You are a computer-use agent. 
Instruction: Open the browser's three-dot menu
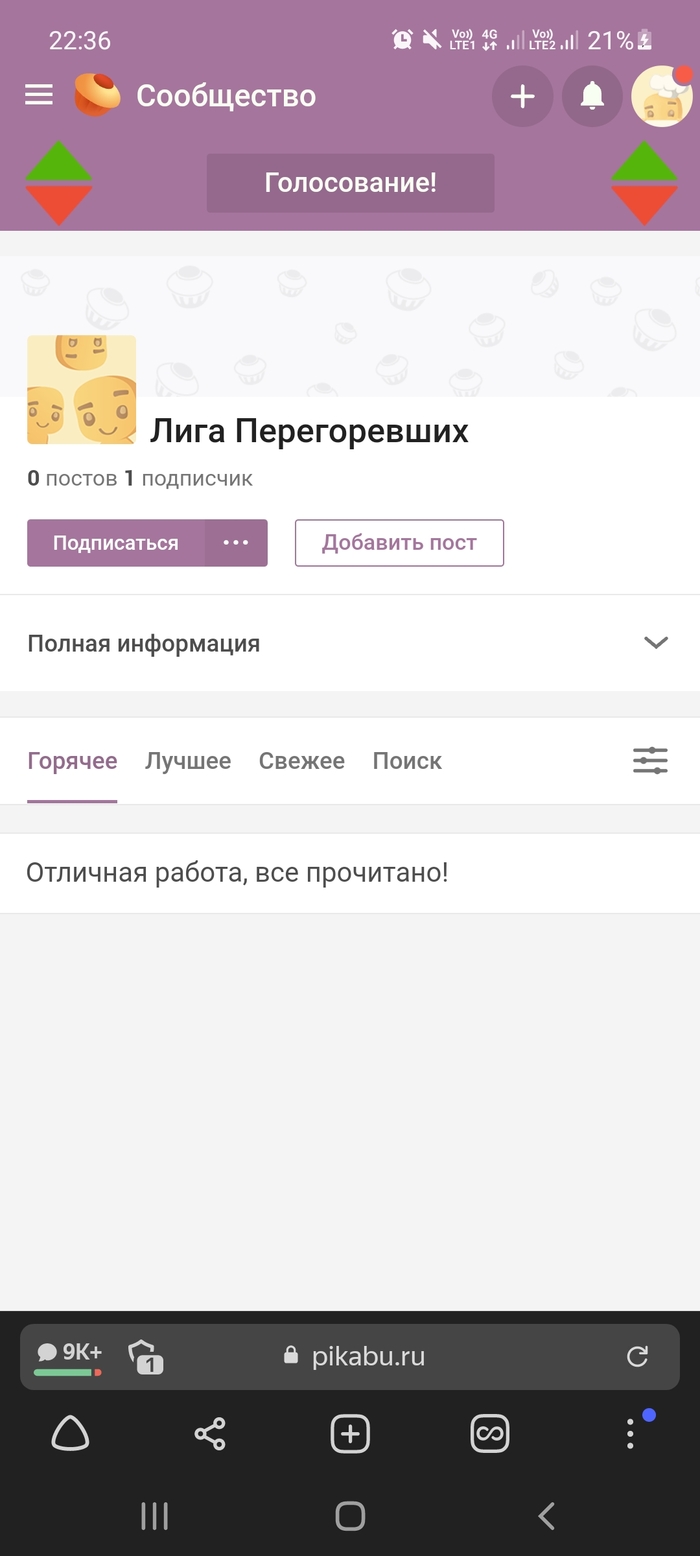[x=630, y=1434]
